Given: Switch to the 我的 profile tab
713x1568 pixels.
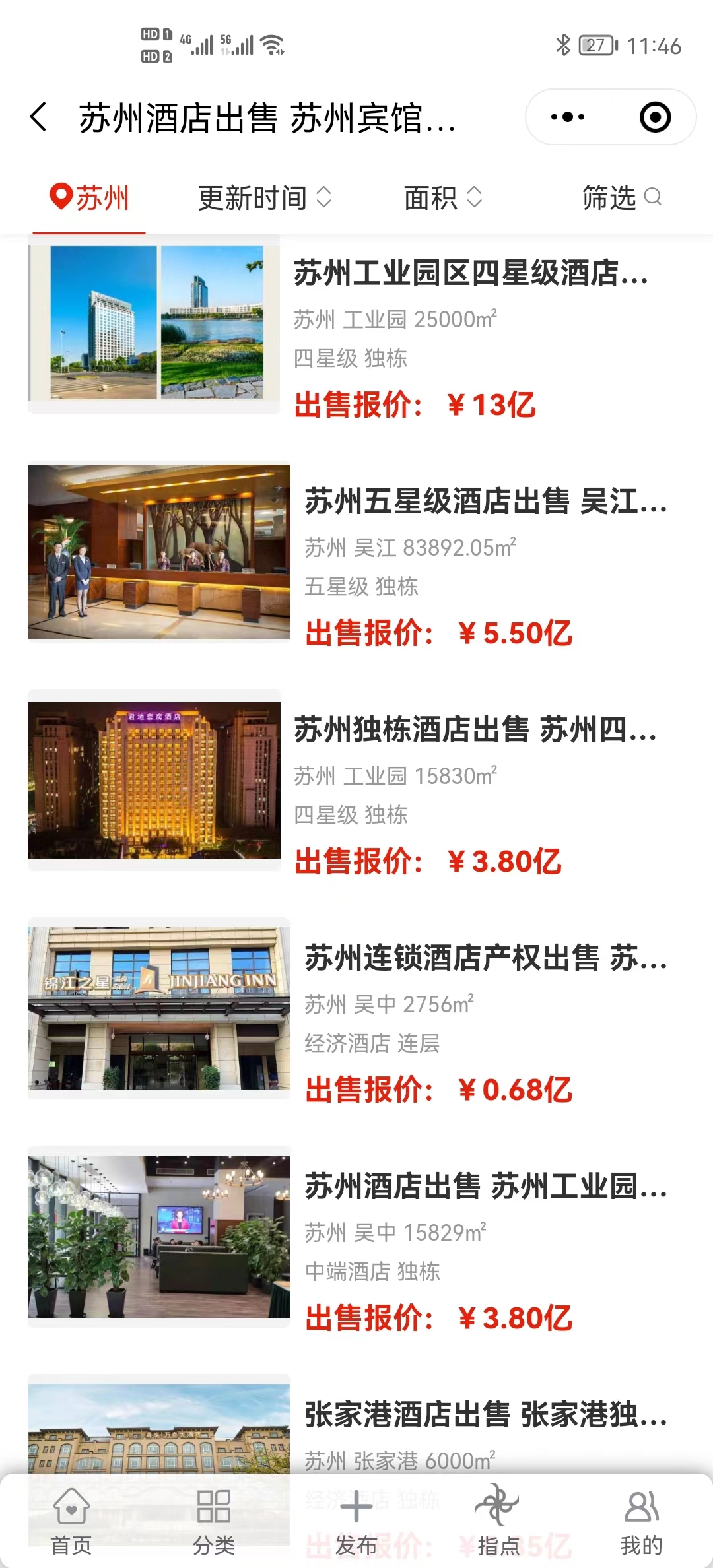Looking at the screenshot, I should point(641,1519).
